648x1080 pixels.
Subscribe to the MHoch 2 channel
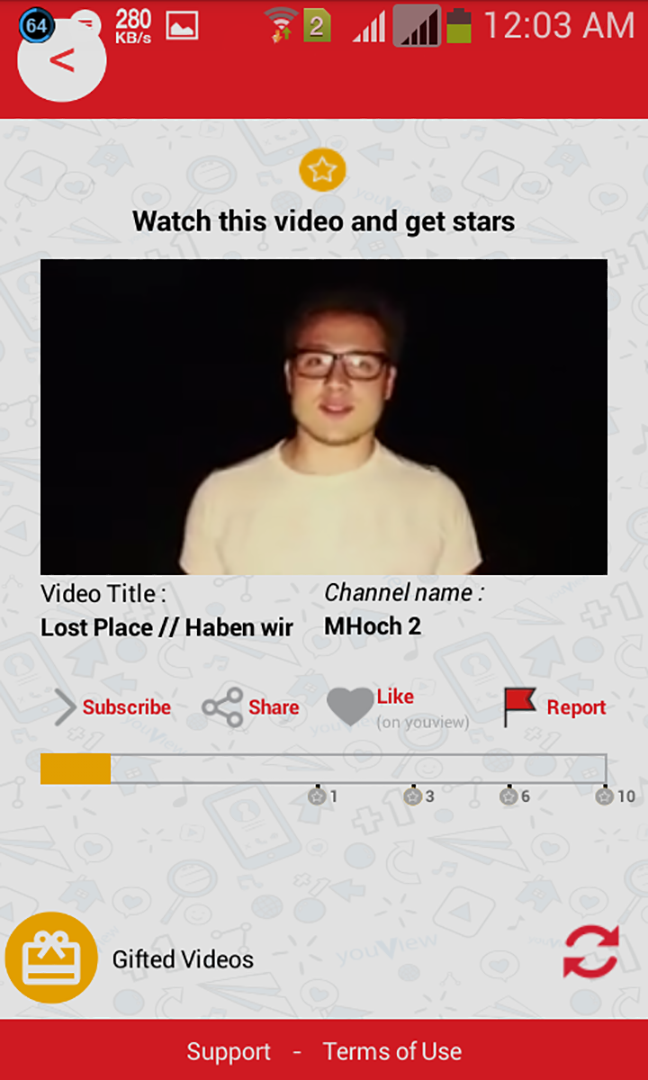click(x=112, y=707)
